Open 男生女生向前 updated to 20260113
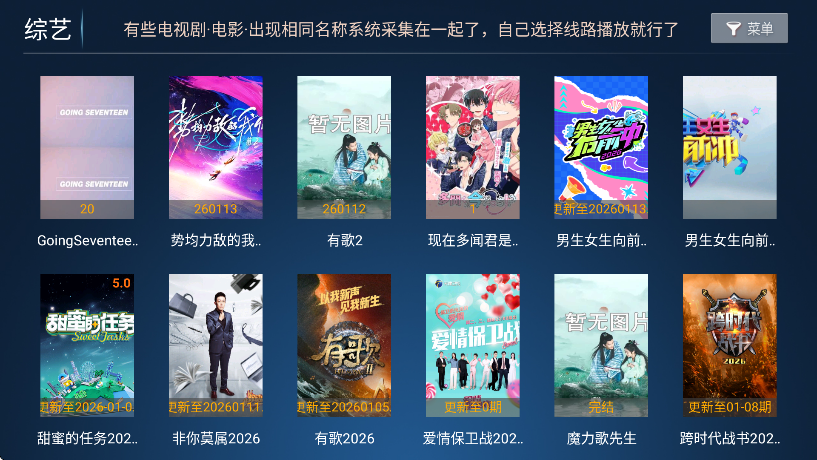Screen dimensions: 817x460 601,147
